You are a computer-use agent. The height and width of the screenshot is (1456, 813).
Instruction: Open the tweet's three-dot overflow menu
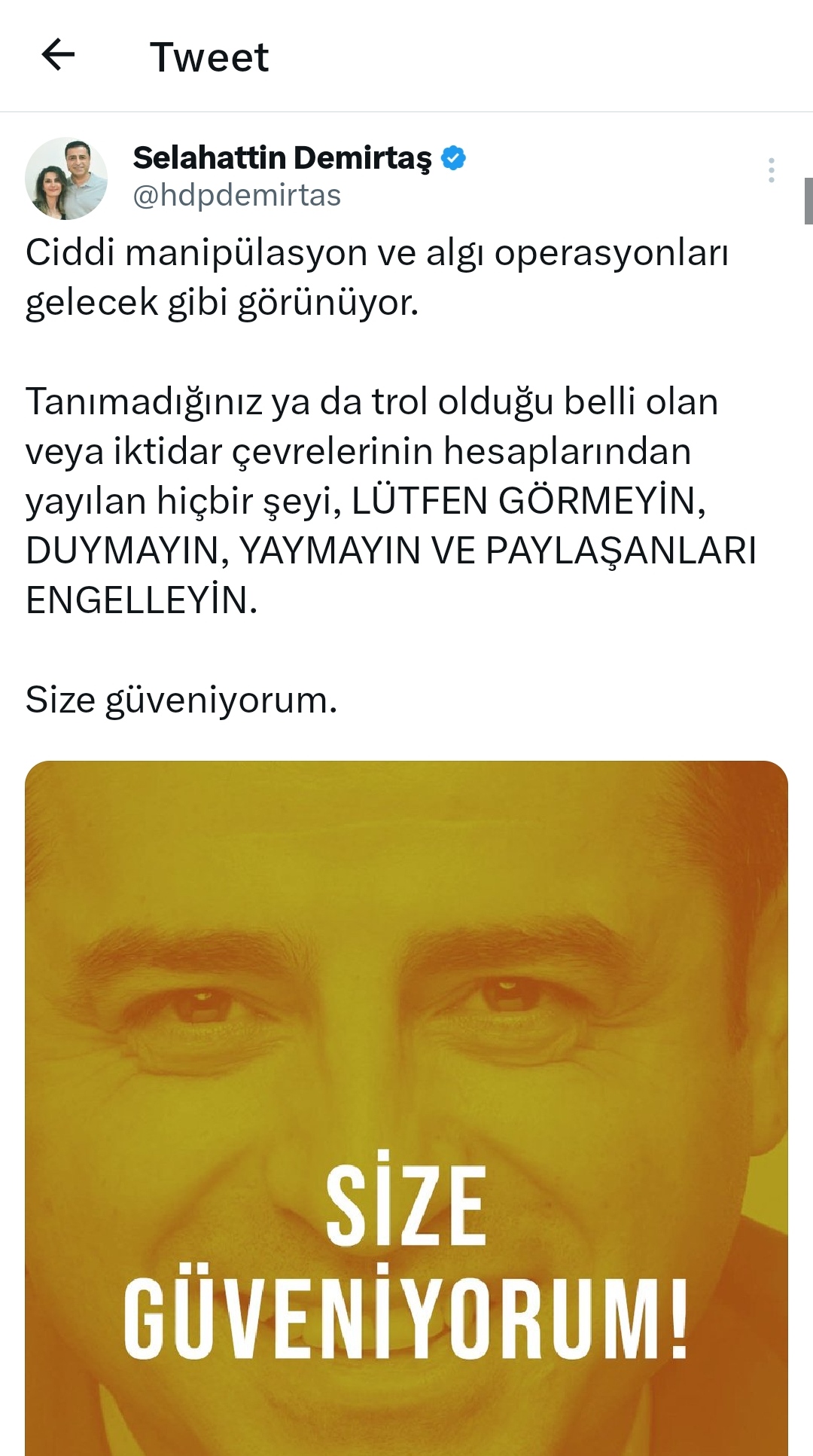pyautogui.click(x=771, y=170)
